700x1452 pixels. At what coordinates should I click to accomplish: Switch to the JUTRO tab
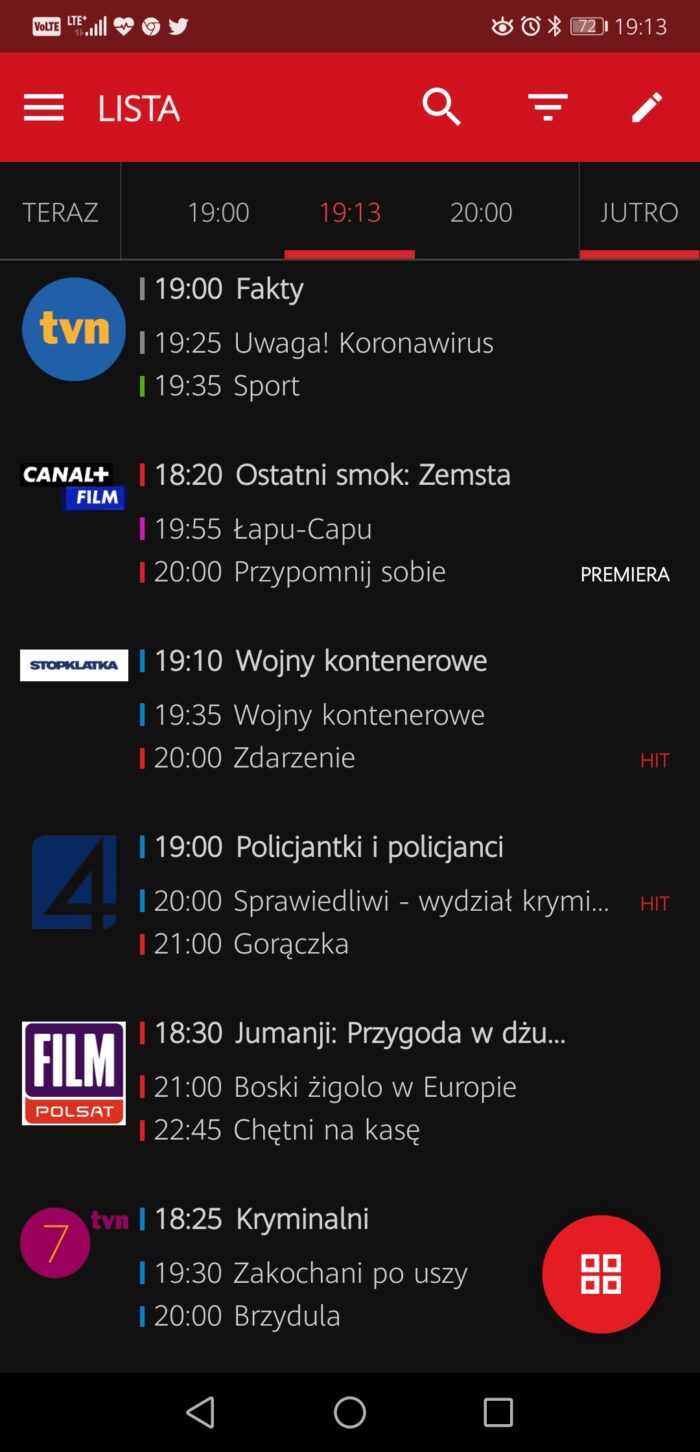[x=639, y=212]
